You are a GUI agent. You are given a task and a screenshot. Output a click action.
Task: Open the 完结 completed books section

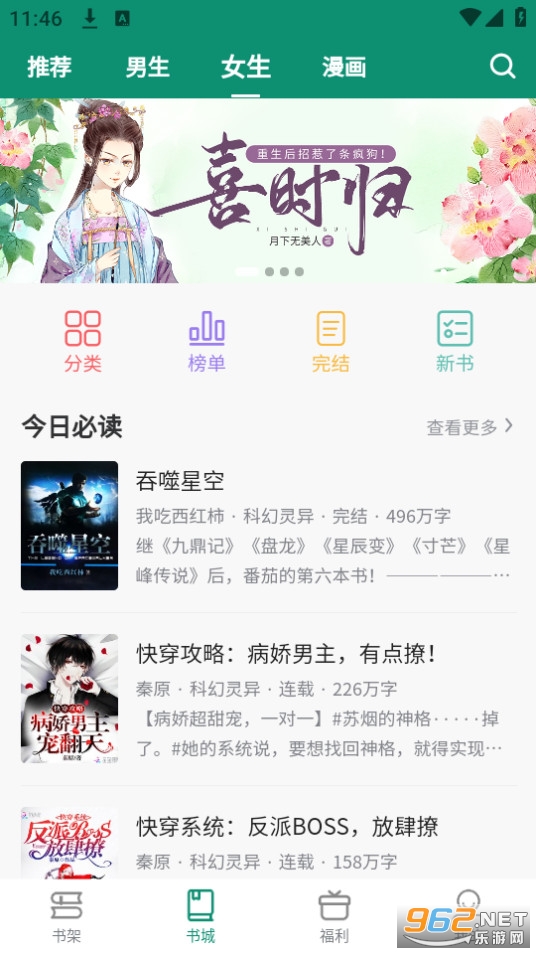[330, 341]
